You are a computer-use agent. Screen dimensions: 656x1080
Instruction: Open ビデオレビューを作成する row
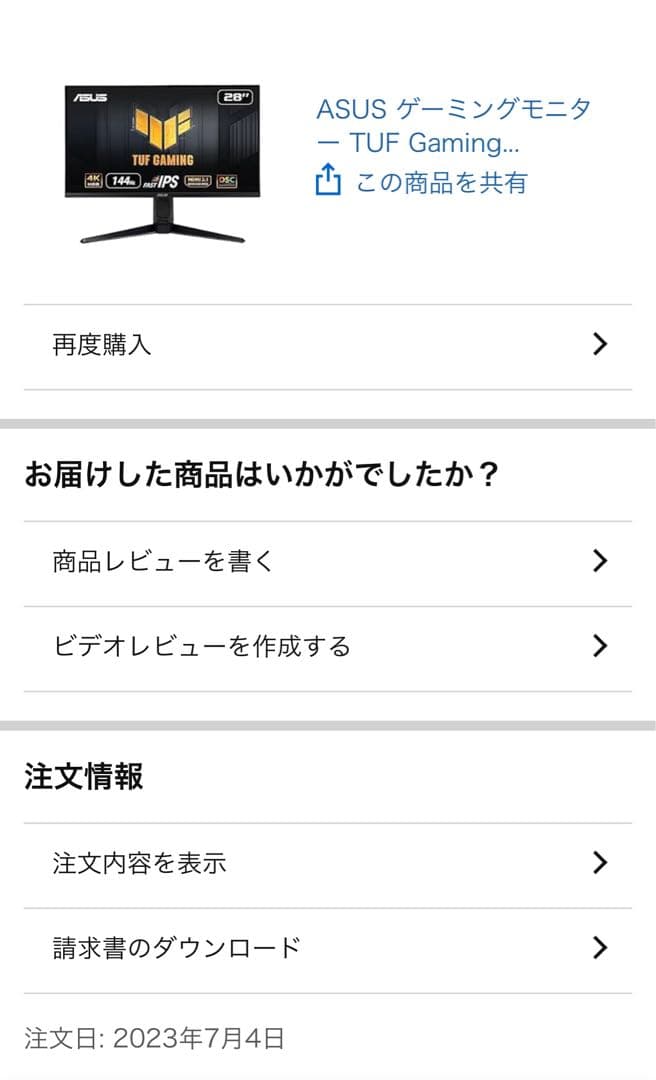[x=328, y=646]
